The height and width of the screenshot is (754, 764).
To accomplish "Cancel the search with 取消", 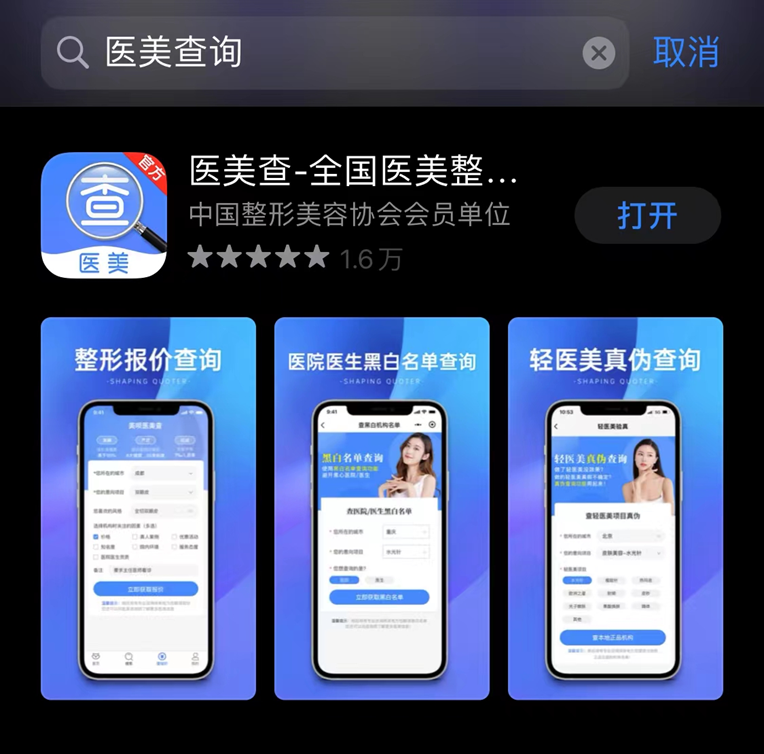I will 686,52.
